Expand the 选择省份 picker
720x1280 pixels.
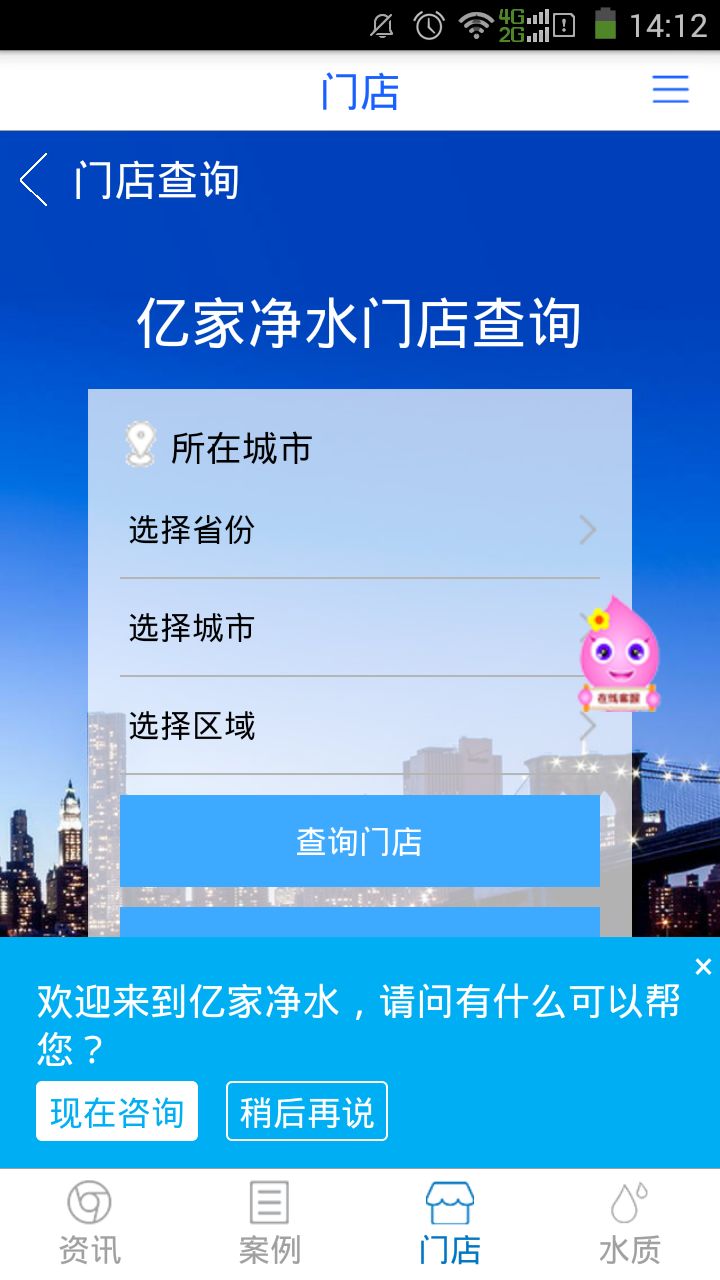point(360,530)
